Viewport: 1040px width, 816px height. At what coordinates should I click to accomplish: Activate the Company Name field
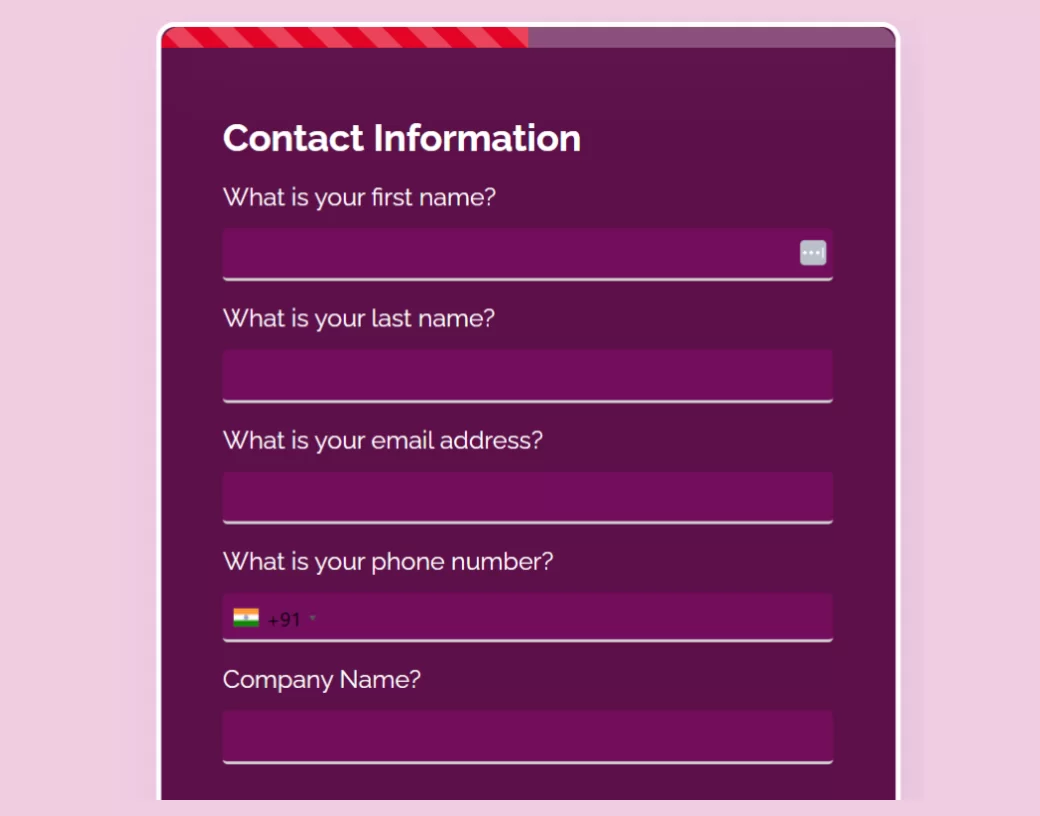[x=527, y=737]
